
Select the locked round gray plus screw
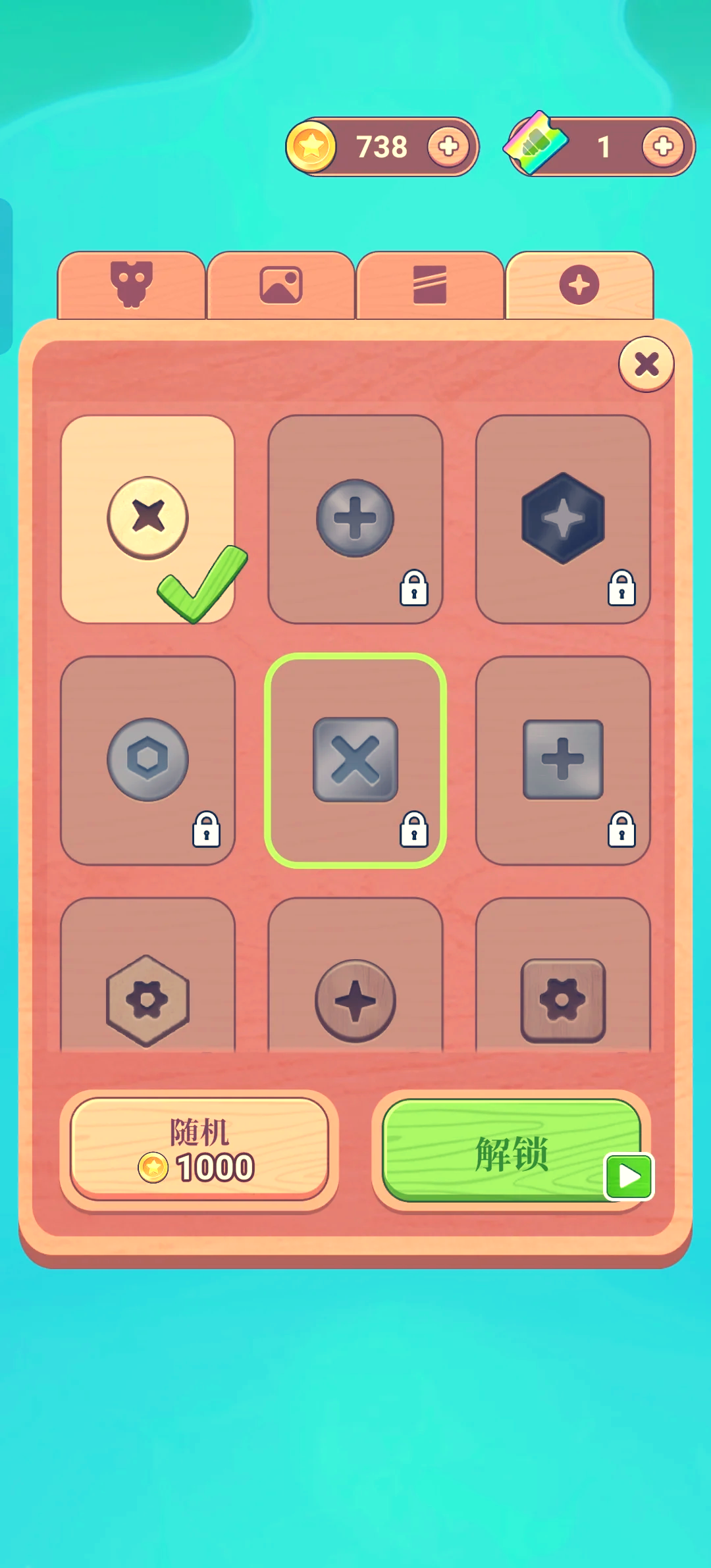pyautogui.click(x=355, y=518)
